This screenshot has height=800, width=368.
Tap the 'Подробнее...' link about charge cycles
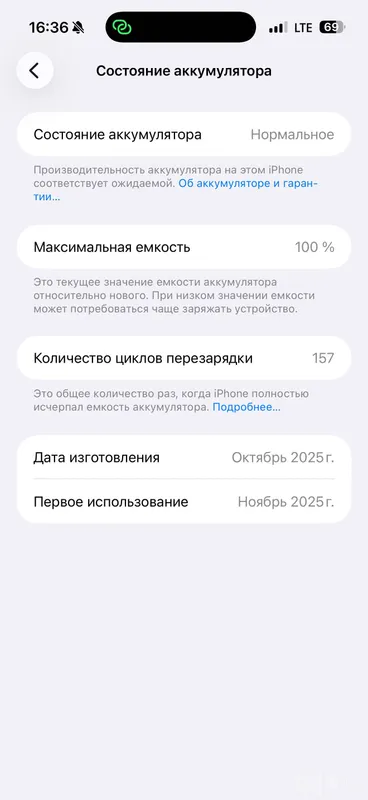point(247,407)
